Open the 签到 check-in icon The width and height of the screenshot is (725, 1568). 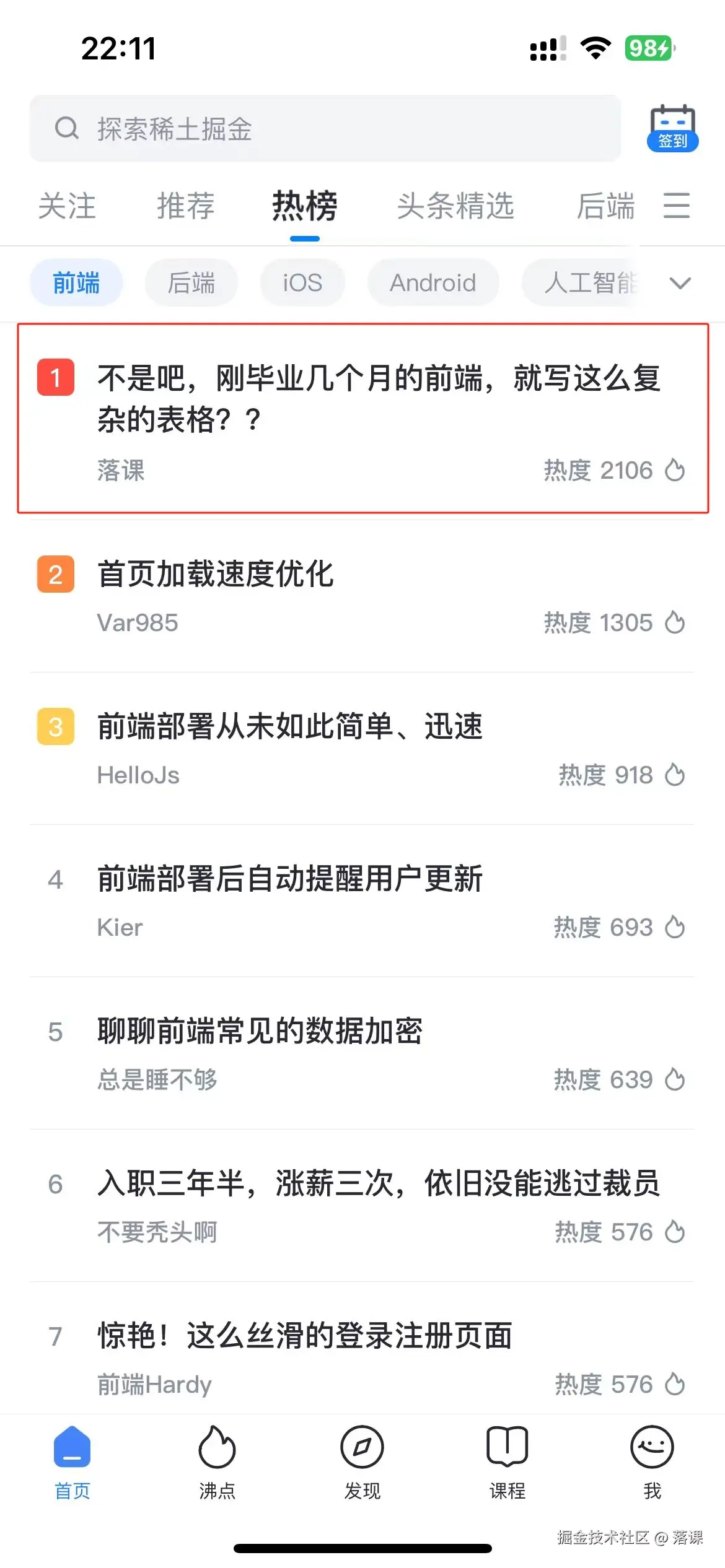click(x=673, y=129)
